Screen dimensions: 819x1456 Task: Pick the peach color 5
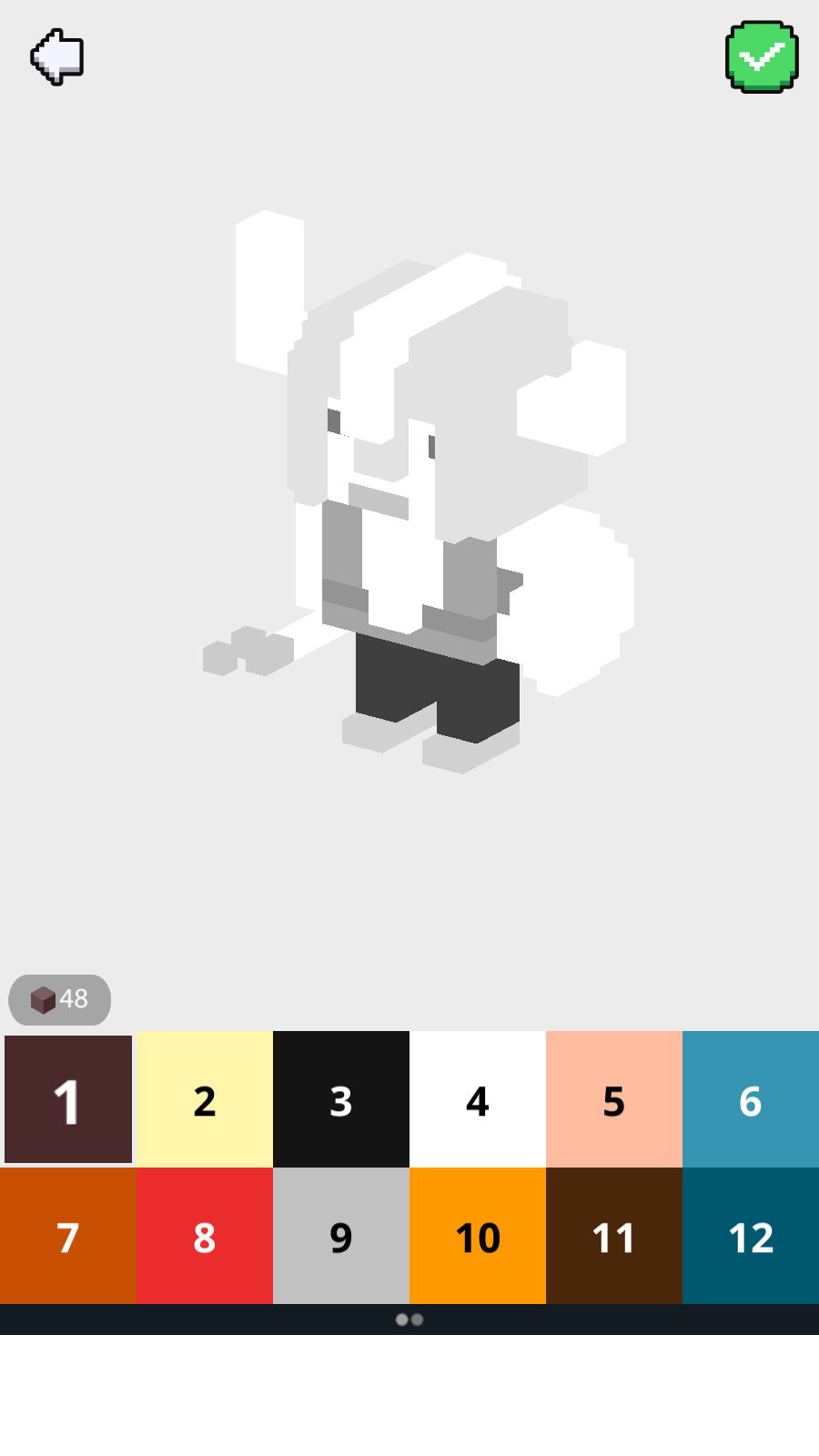pos(614,1099)
